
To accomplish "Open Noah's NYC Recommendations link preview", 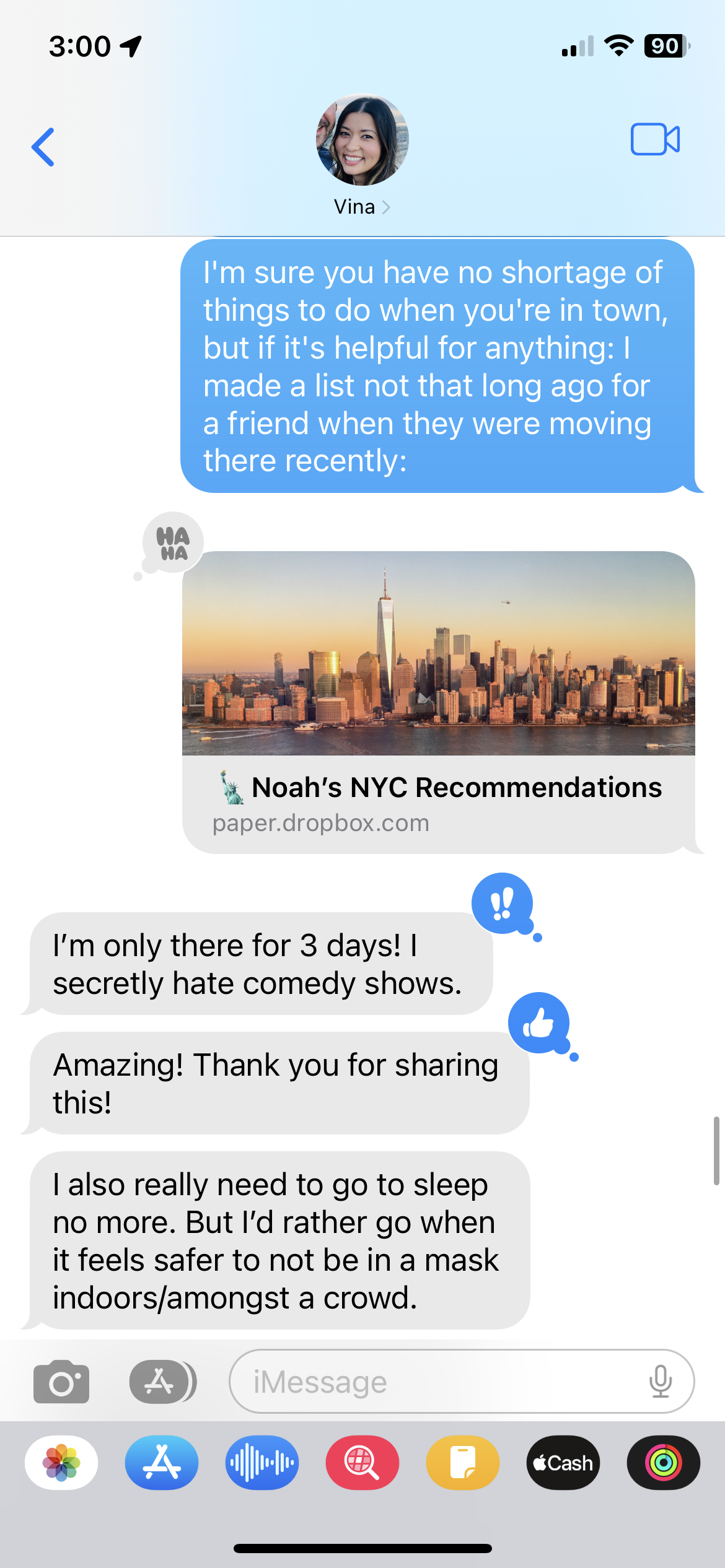I will coord(438,702).
